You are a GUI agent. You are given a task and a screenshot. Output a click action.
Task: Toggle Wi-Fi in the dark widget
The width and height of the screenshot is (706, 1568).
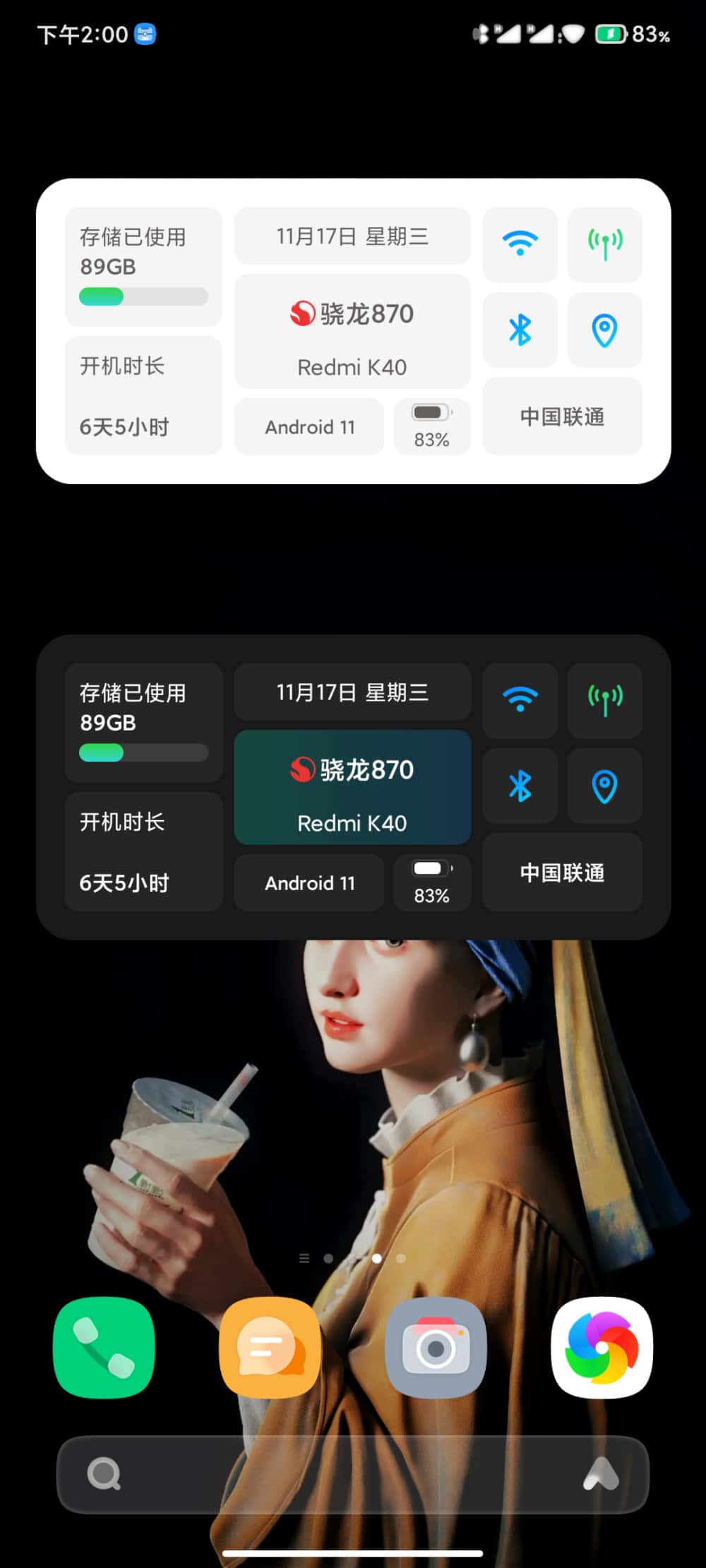520,699
